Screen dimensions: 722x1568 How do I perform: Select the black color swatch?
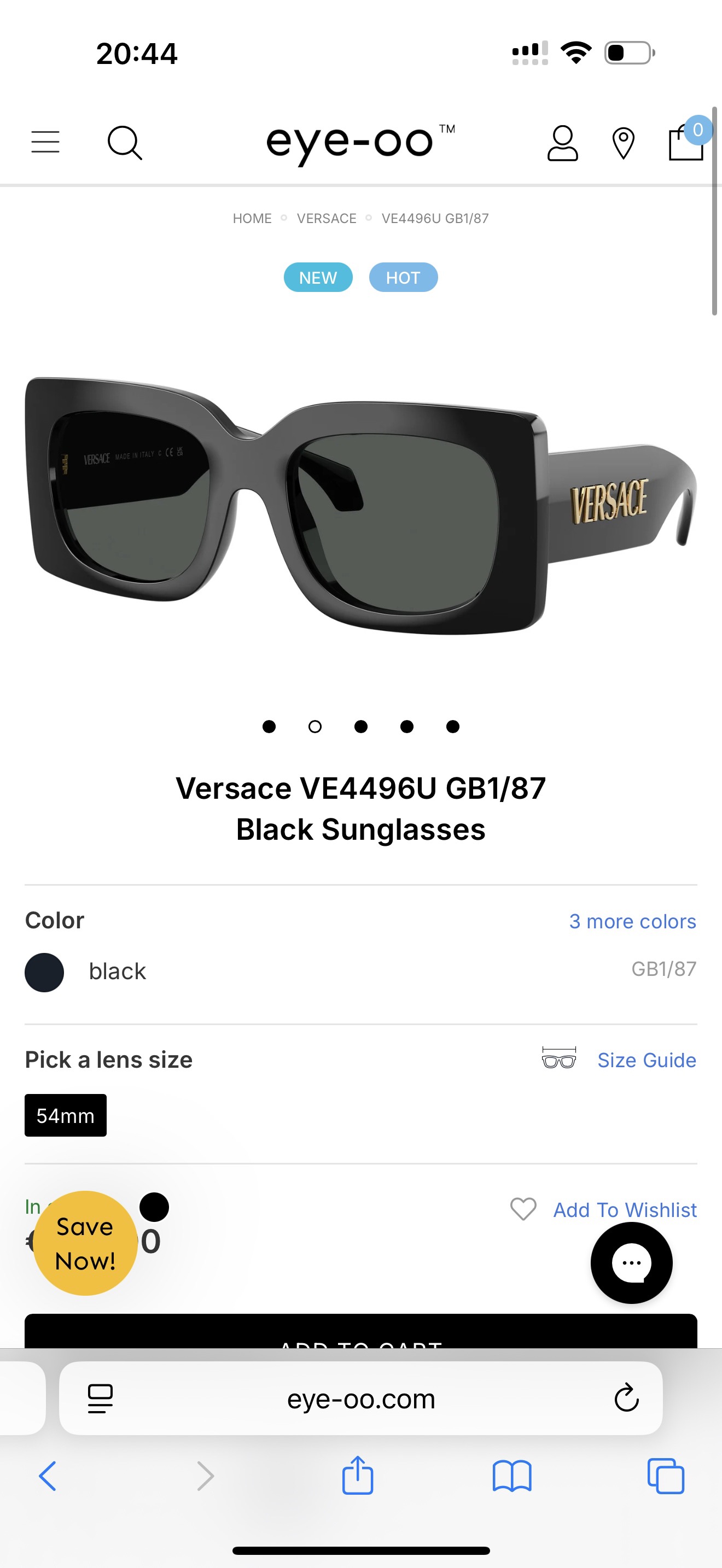click(x=44, y=972)
